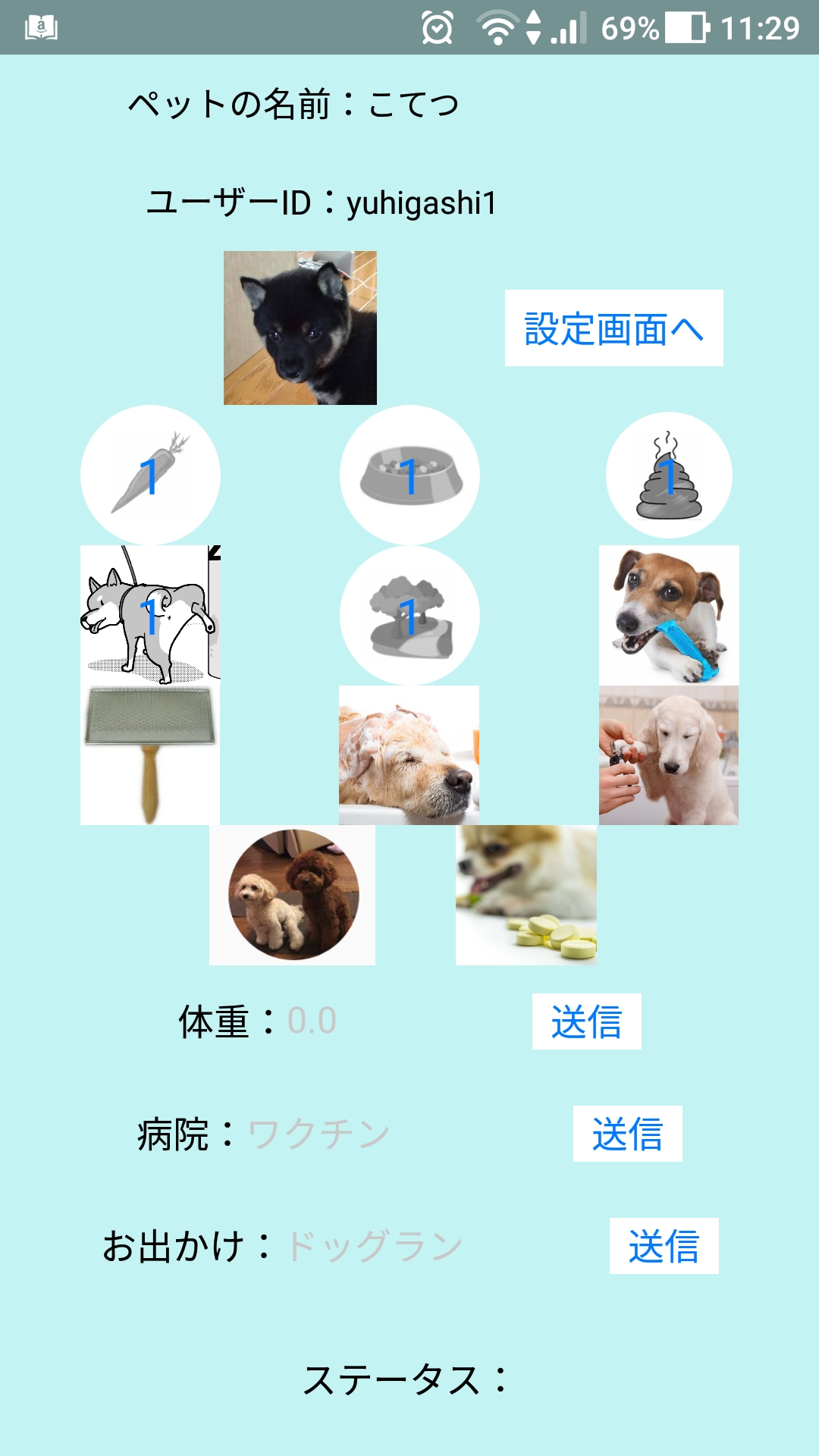Viewport: 819px width, 1456px height.
Task: Log a treat with the carrot icon
Action: point(150,475)
